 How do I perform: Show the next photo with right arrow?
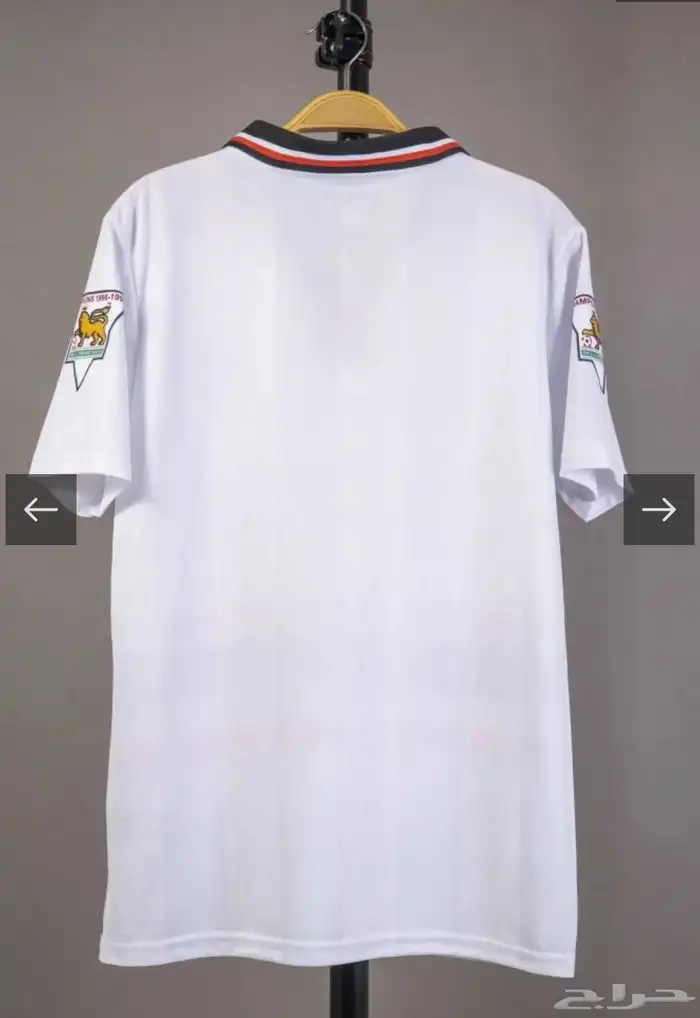658,510
